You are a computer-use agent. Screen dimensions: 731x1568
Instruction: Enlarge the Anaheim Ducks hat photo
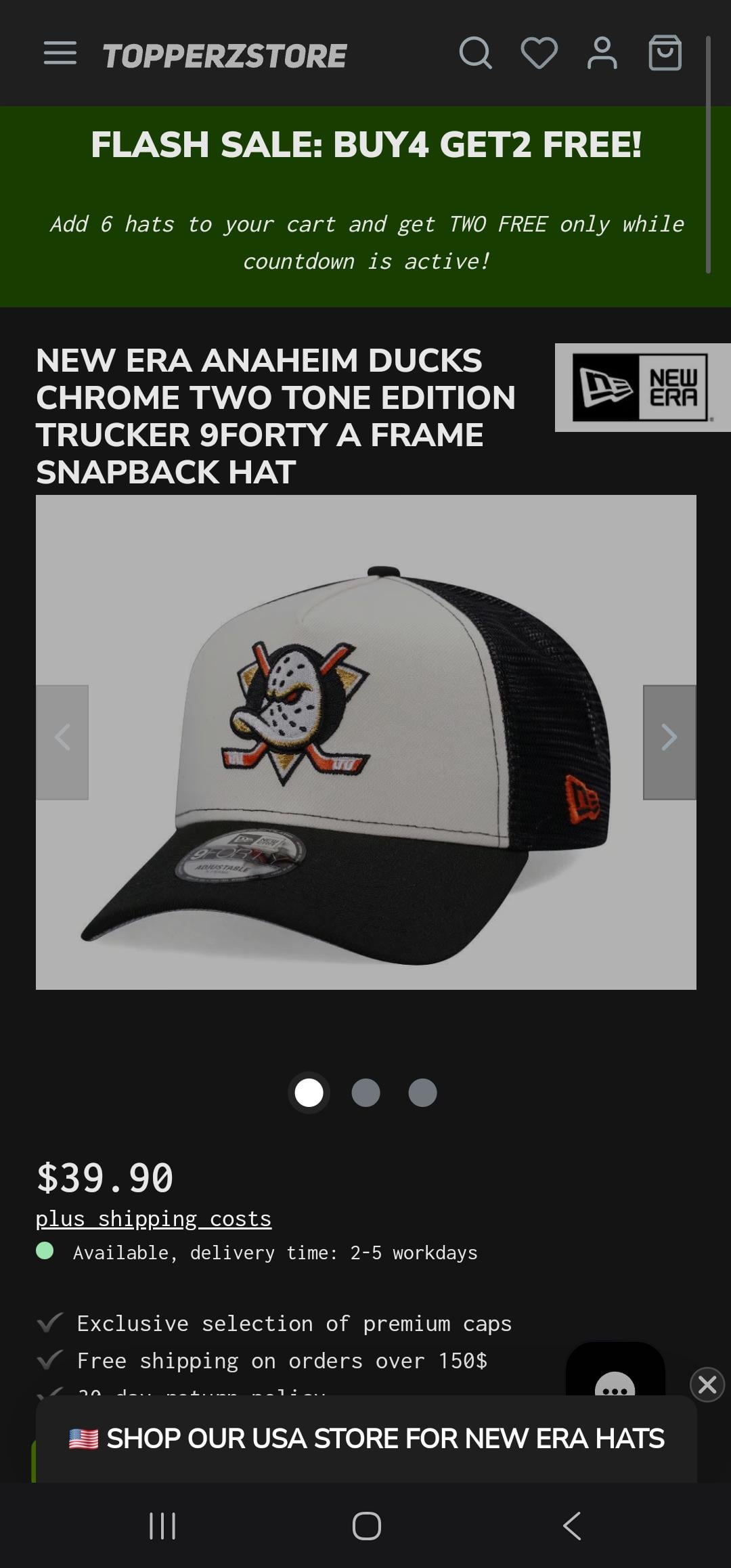(x=365, y=742)
